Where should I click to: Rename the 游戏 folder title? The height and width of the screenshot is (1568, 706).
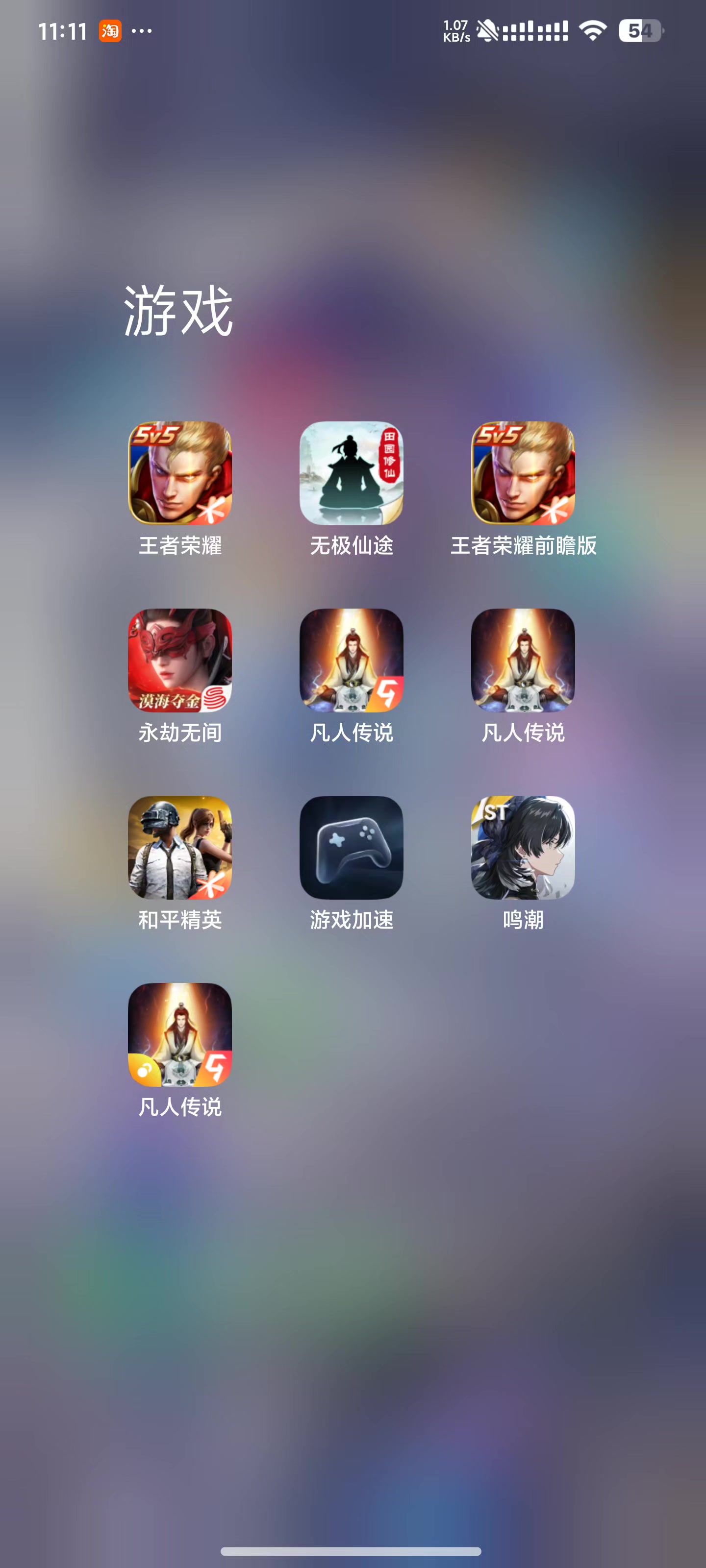pyautogui.click(x=178, y=311)
